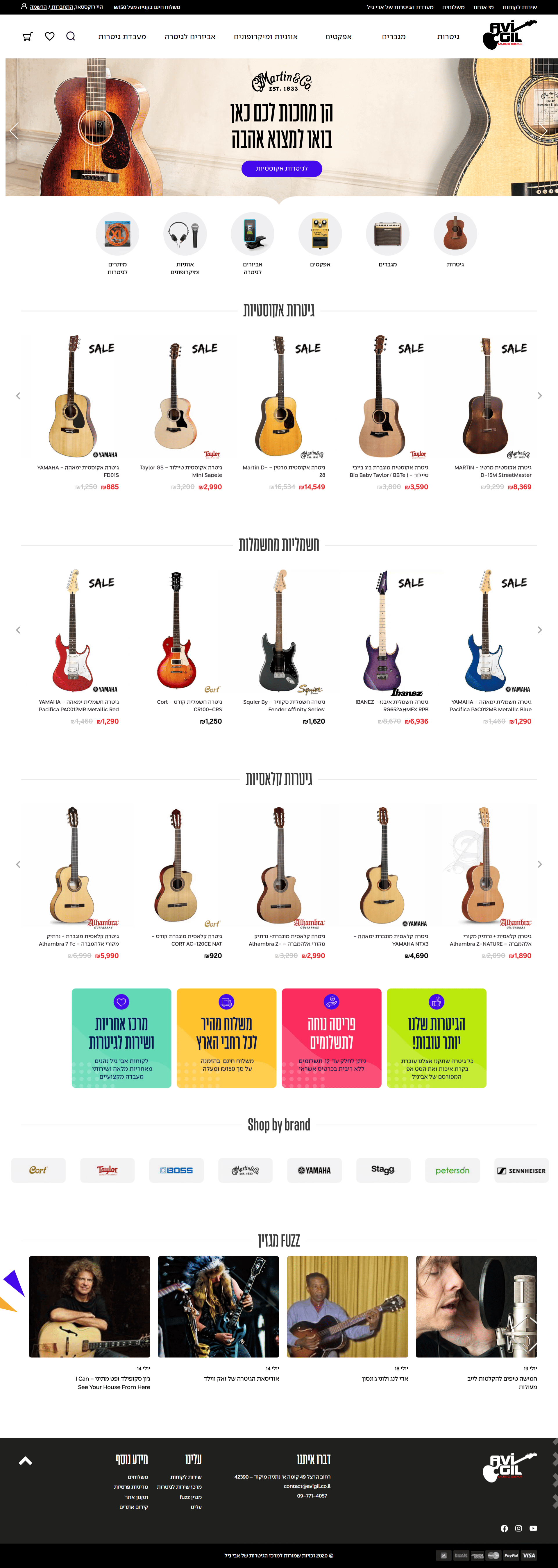Screen dimensions: 558x1568
Task: Open the אוזניות ומיקרופונים category circle
Action: [185, 234]
